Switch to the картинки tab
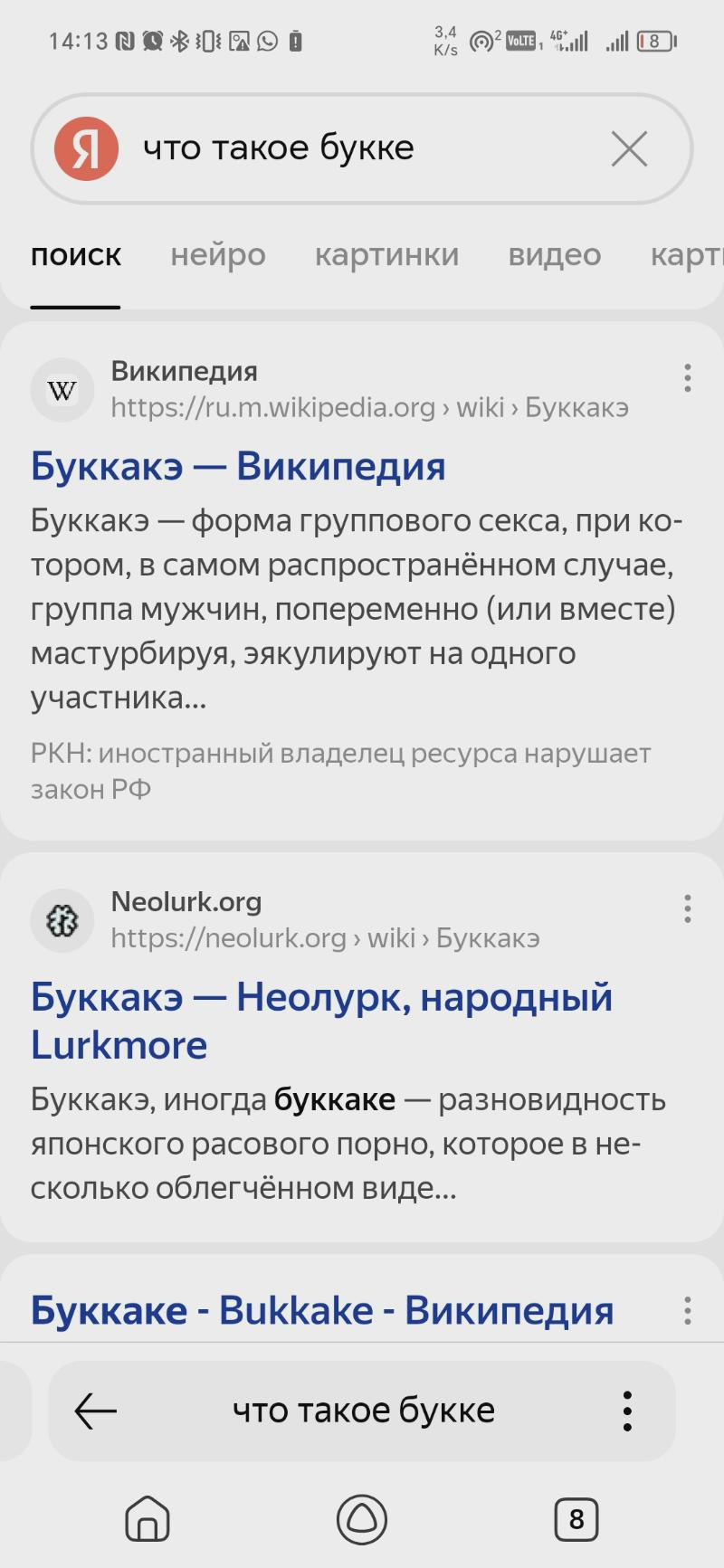 click(x=386, y=256)
